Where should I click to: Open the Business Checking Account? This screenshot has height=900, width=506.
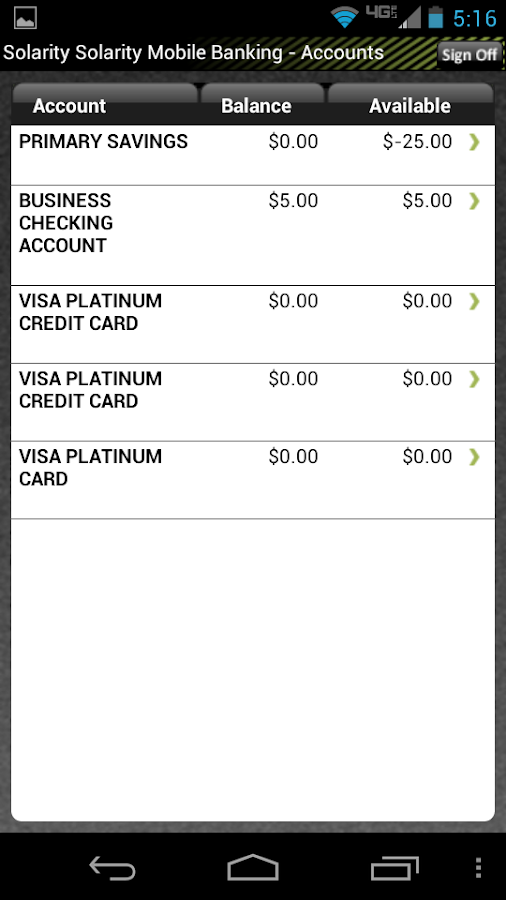pyautogui.click(x=252, y=235)
